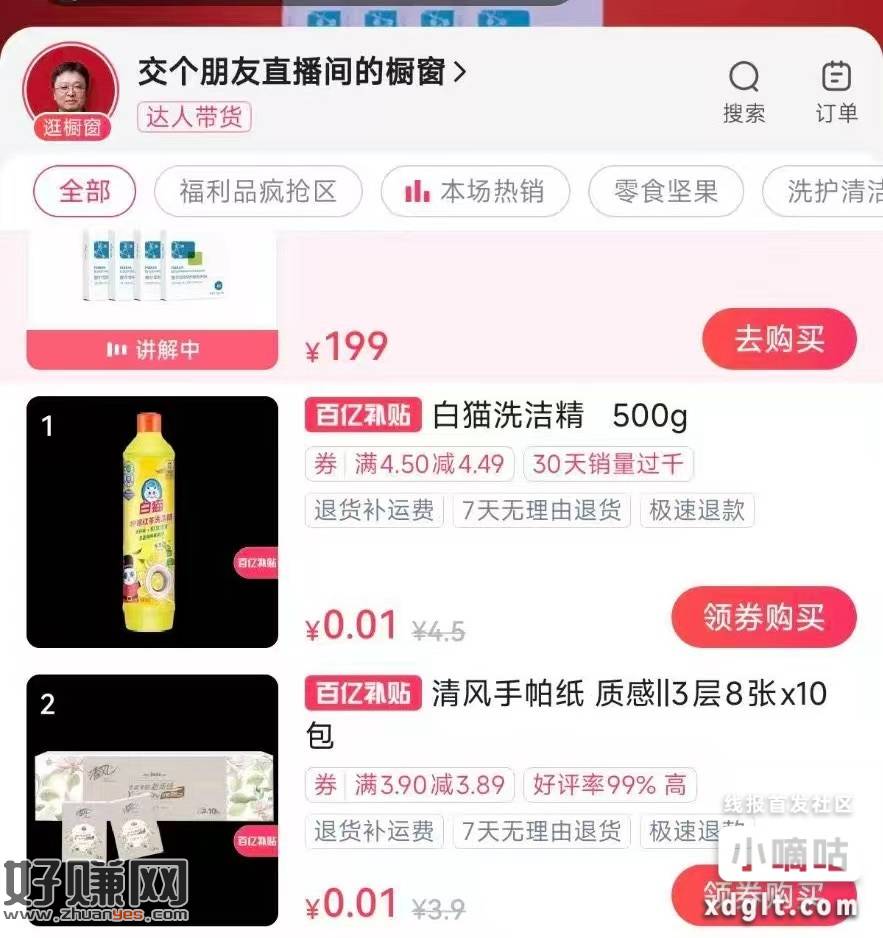Image resolution: width=883 pixels, height=938 pixels.
Task: Click the 满4.50减4.49 coupon tag
Action: 408,464
